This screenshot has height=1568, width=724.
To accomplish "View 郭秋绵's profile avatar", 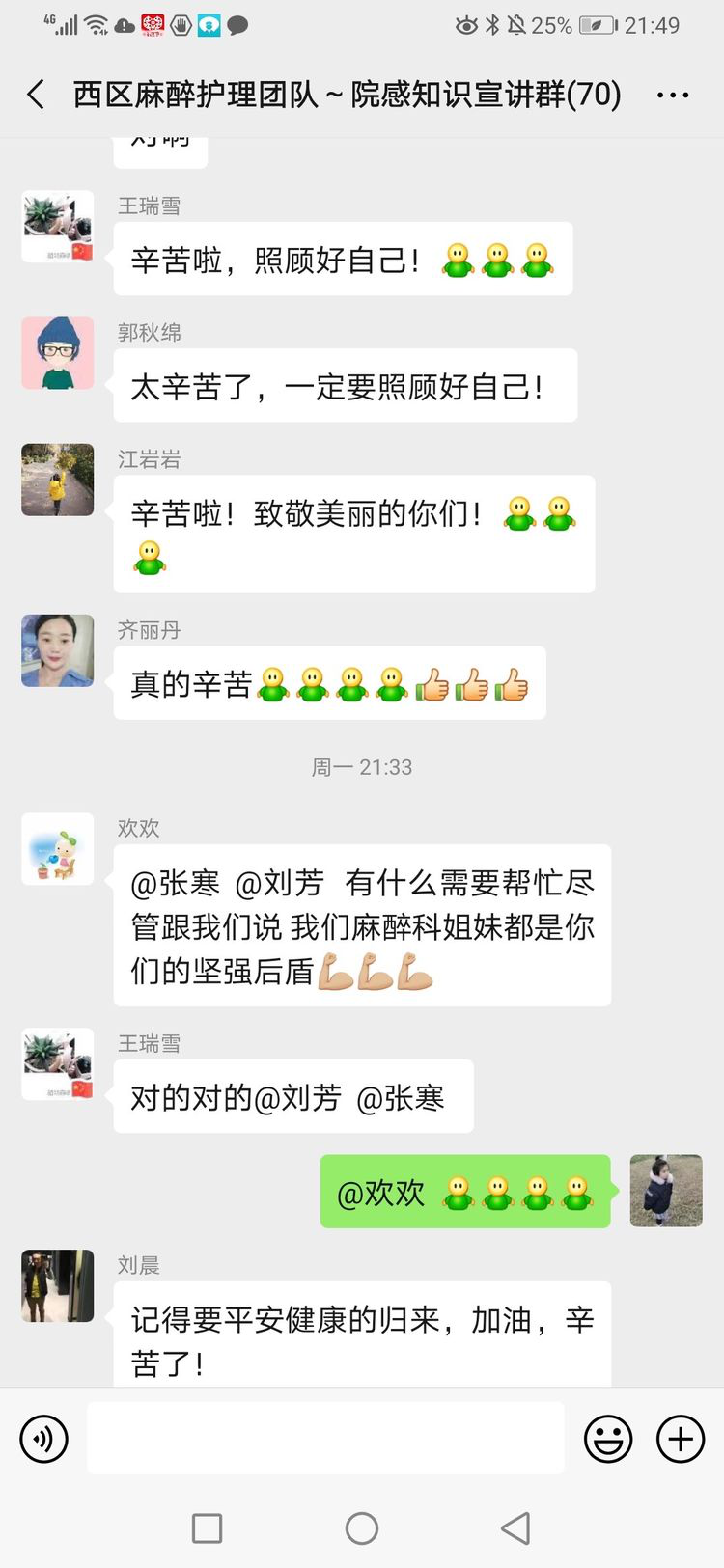I will click(x=58, y=353).
